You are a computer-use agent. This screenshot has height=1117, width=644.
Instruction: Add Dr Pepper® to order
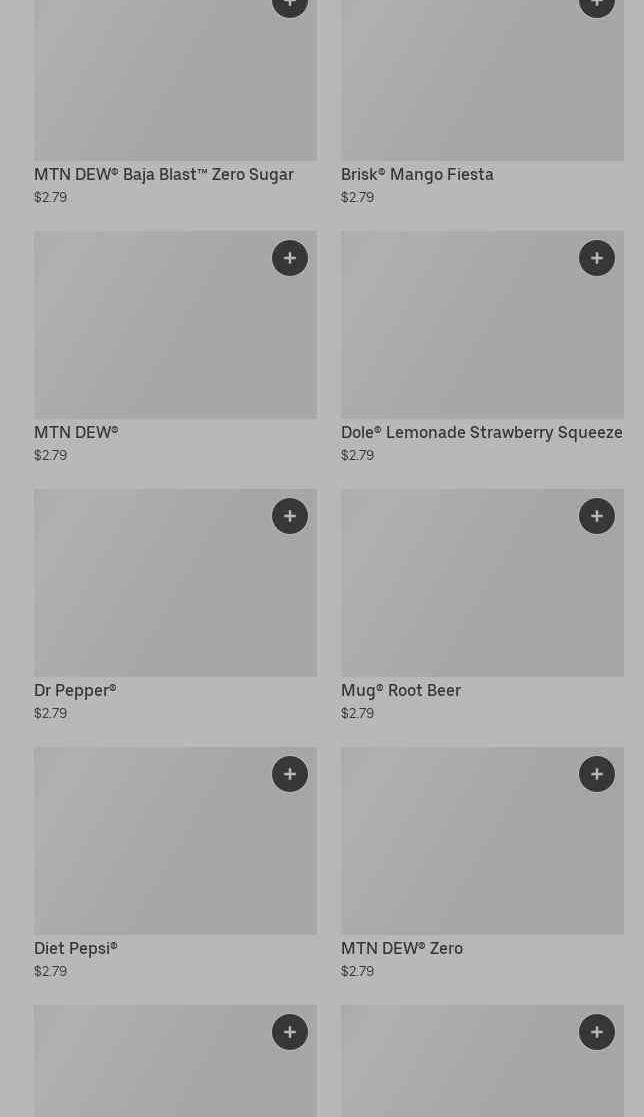pos(290,516)
